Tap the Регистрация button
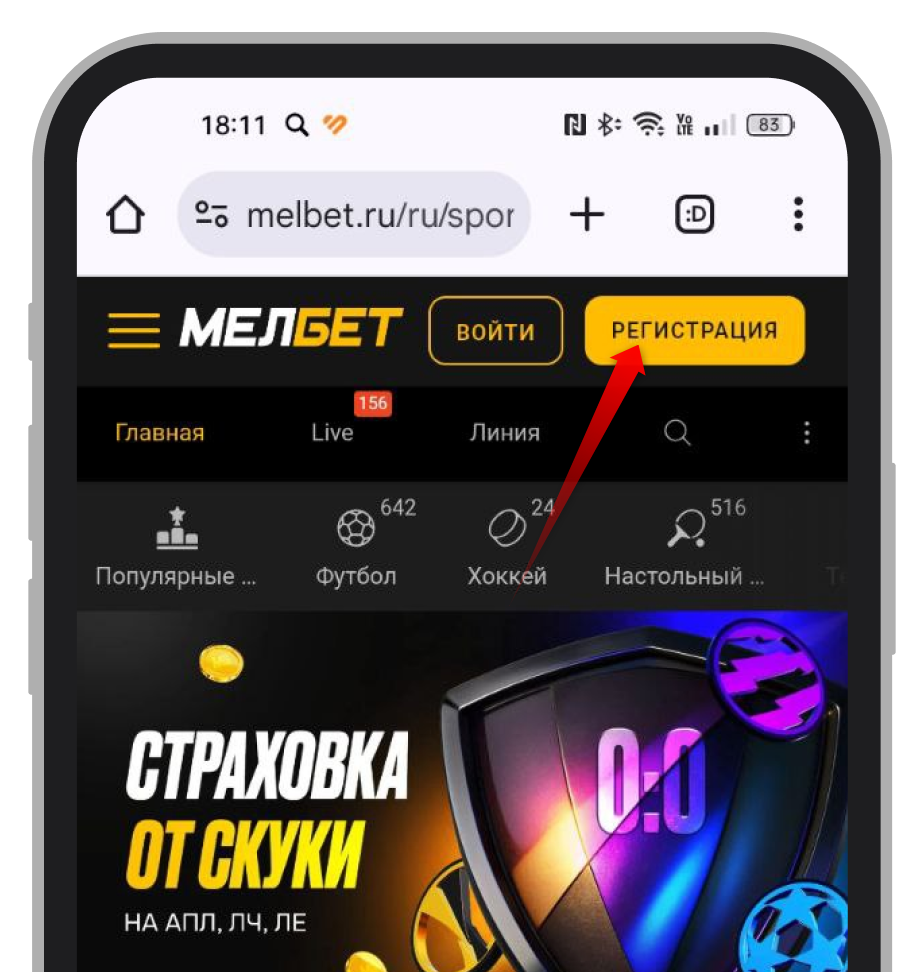The image size is (924, 972). coord(694,330)
